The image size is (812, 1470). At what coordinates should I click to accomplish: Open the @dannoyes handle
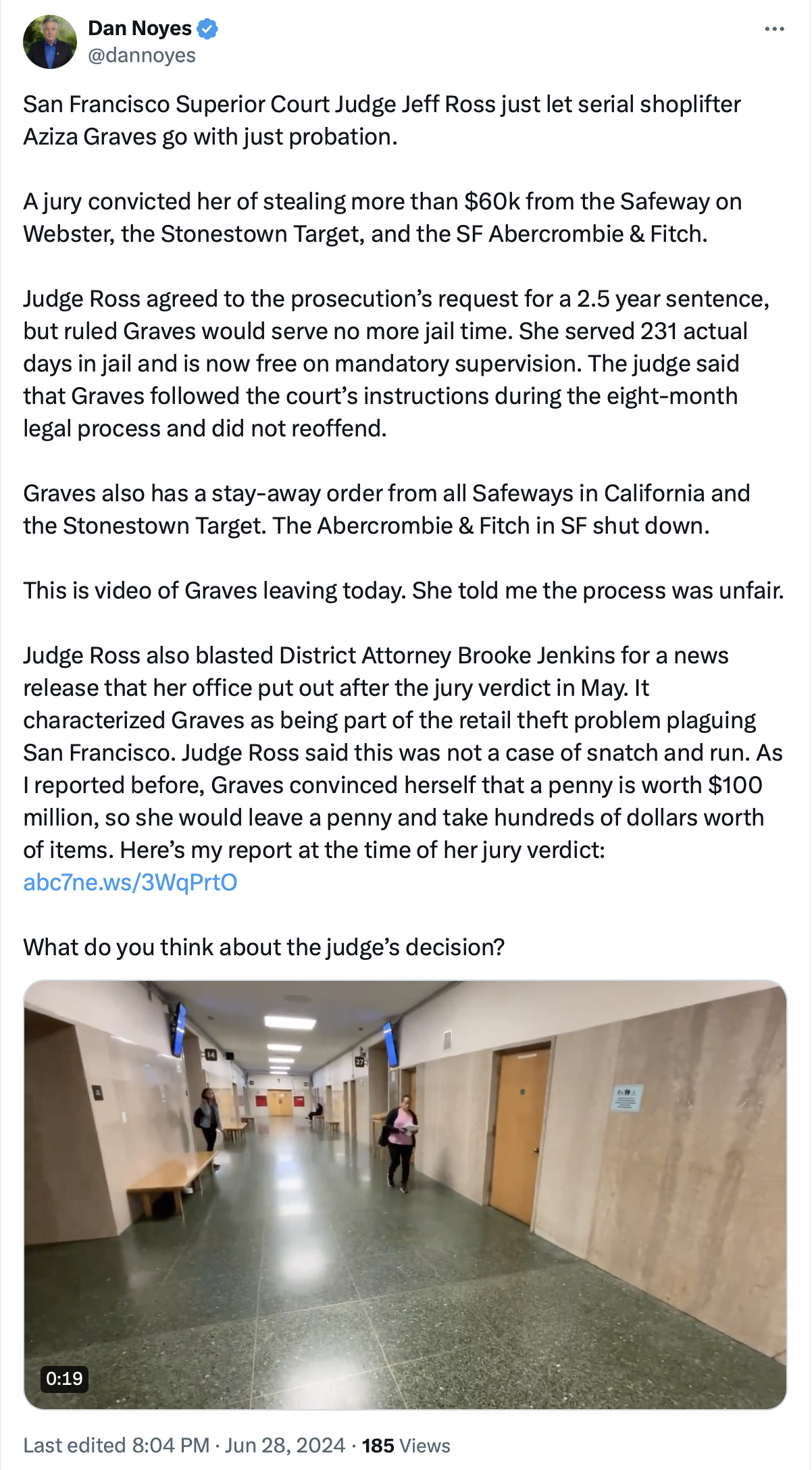pyautogui.click(x=142, y=55)
